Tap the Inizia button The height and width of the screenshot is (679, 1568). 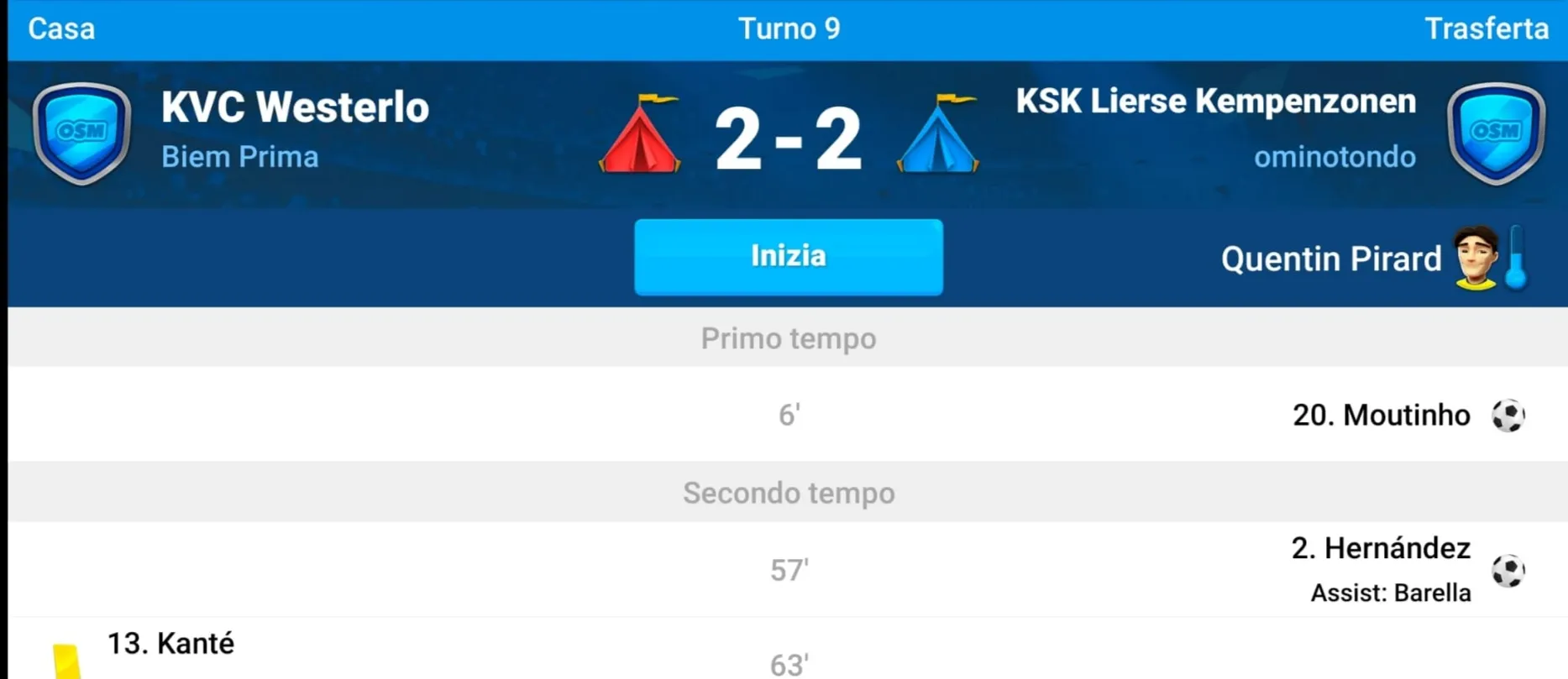[788, 257]
